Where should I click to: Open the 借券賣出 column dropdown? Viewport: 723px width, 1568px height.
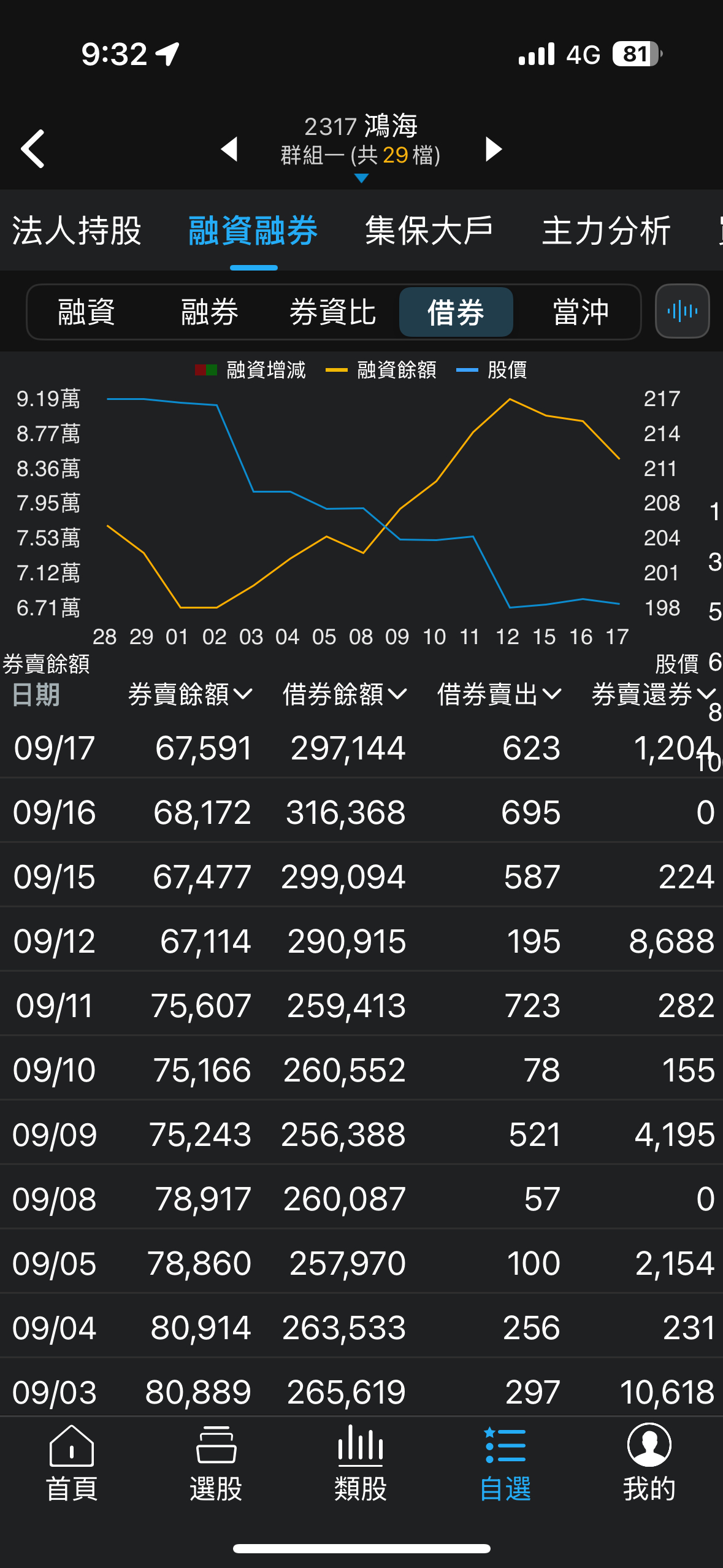499,695
